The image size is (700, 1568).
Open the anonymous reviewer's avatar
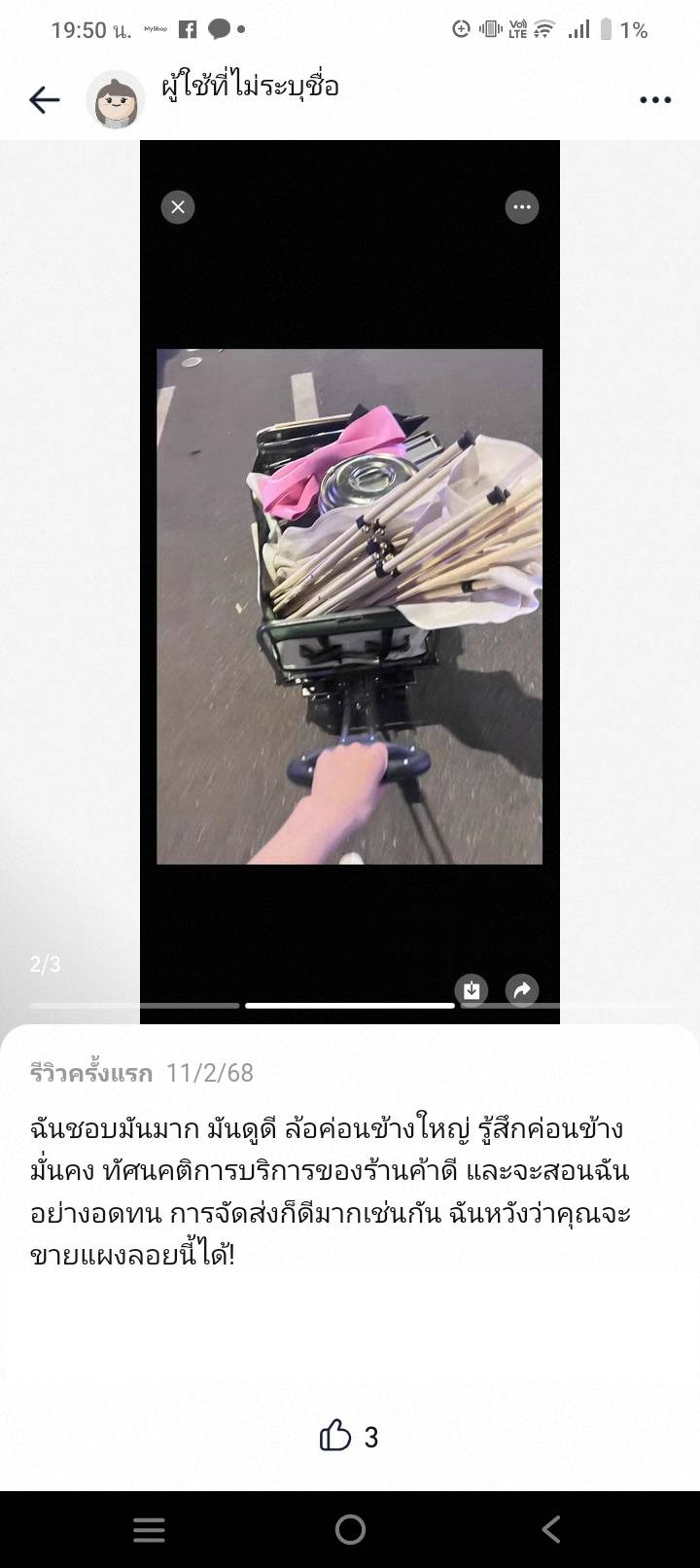(116, 99)
